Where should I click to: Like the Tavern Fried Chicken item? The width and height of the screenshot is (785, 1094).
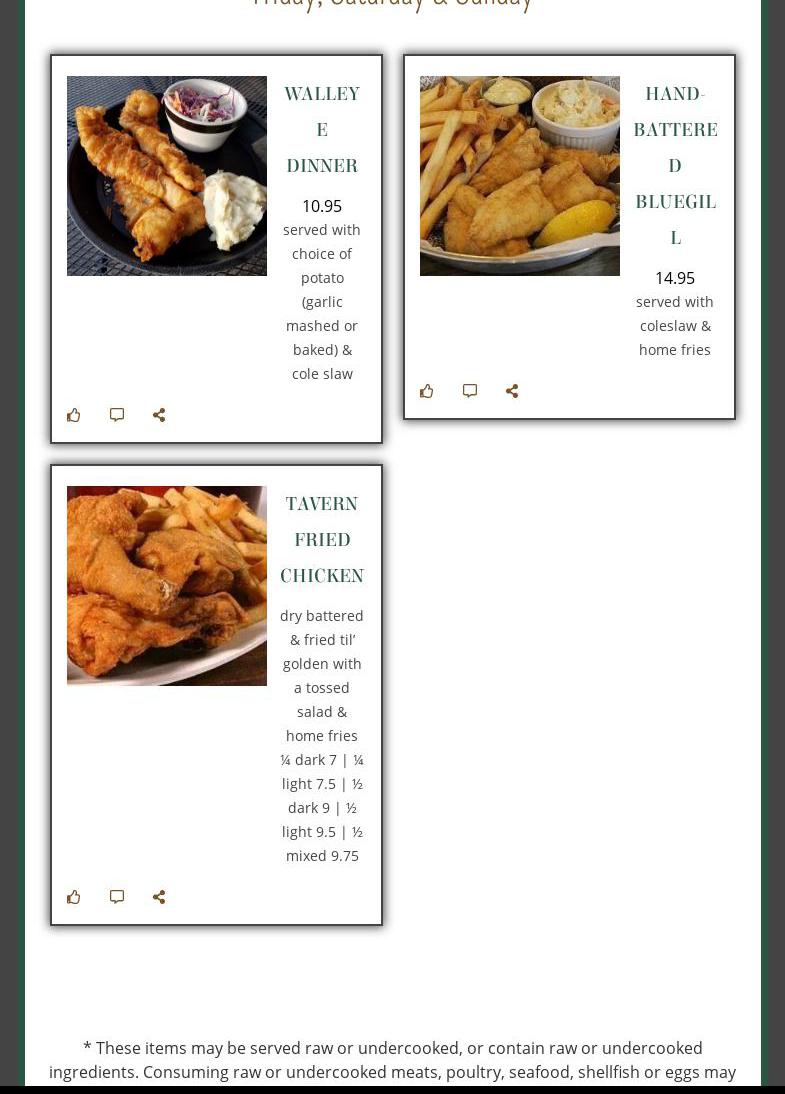[74, 897]
